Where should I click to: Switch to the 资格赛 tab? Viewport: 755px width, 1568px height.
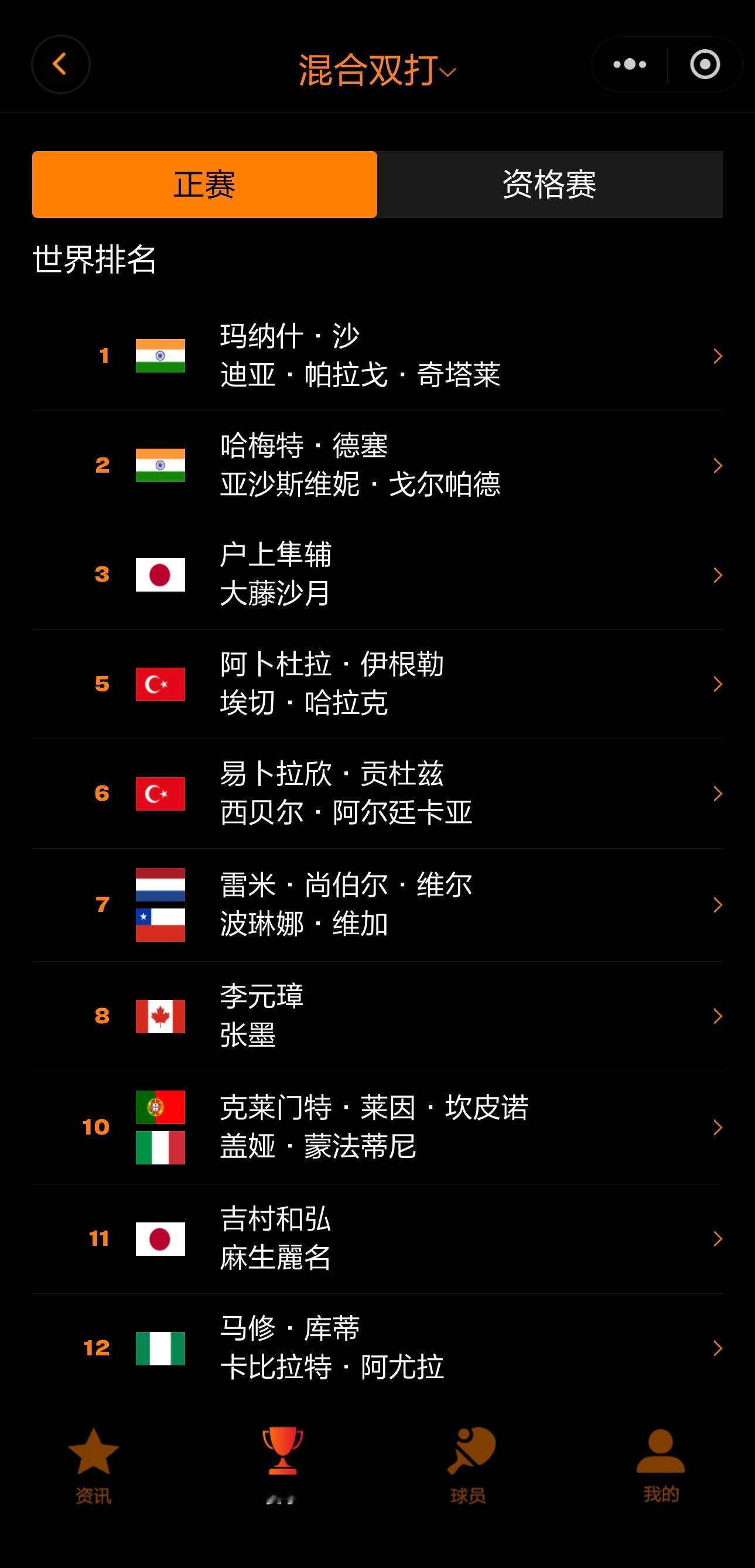(549, 185)
